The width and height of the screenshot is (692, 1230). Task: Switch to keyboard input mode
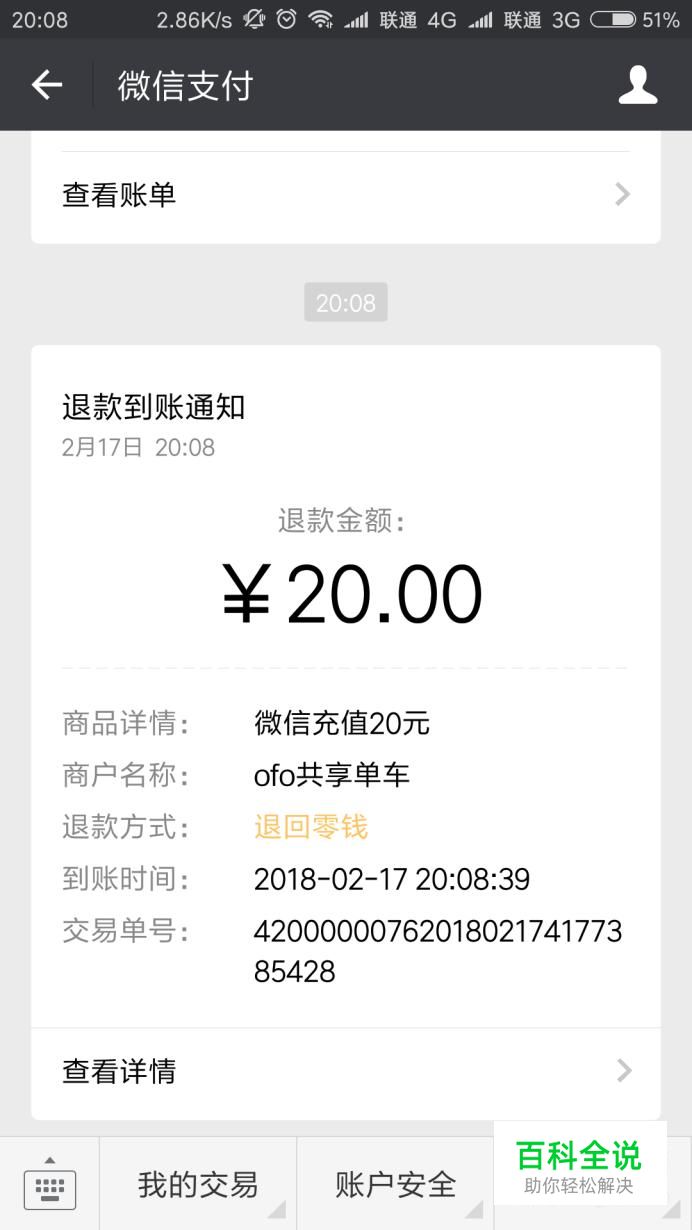tap(50, 1185)
